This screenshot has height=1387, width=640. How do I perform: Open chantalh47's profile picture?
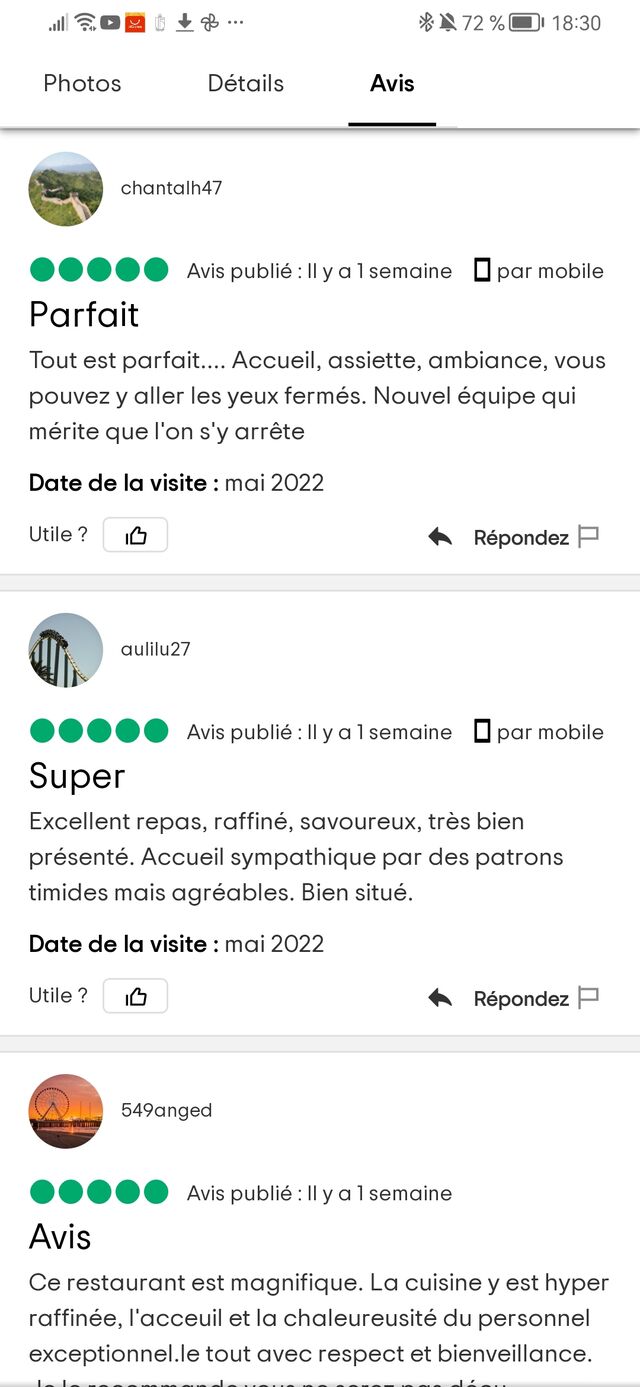pos(66,189)
